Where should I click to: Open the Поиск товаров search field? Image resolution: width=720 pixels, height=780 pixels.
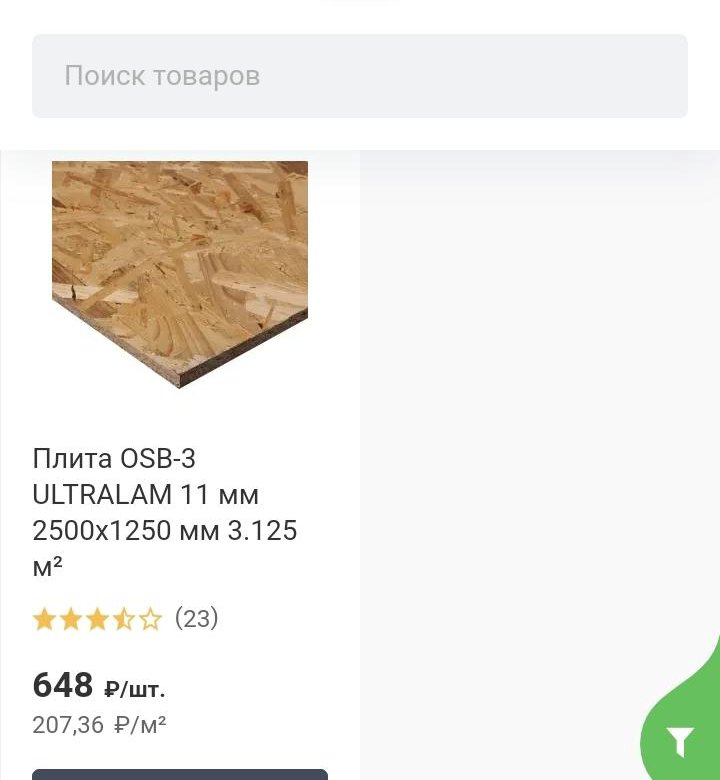click(x=360, y=76)
